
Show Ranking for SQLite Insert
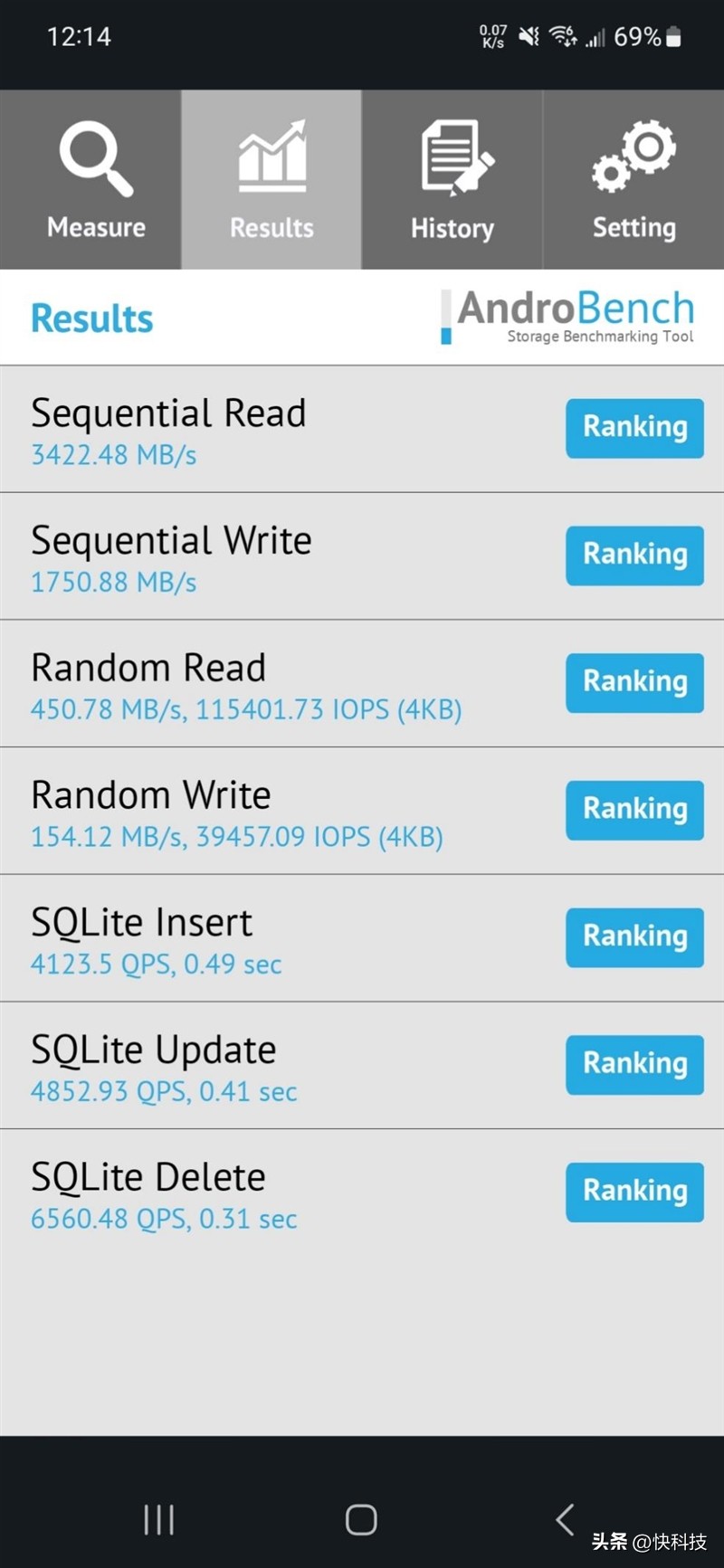(634, 937)
